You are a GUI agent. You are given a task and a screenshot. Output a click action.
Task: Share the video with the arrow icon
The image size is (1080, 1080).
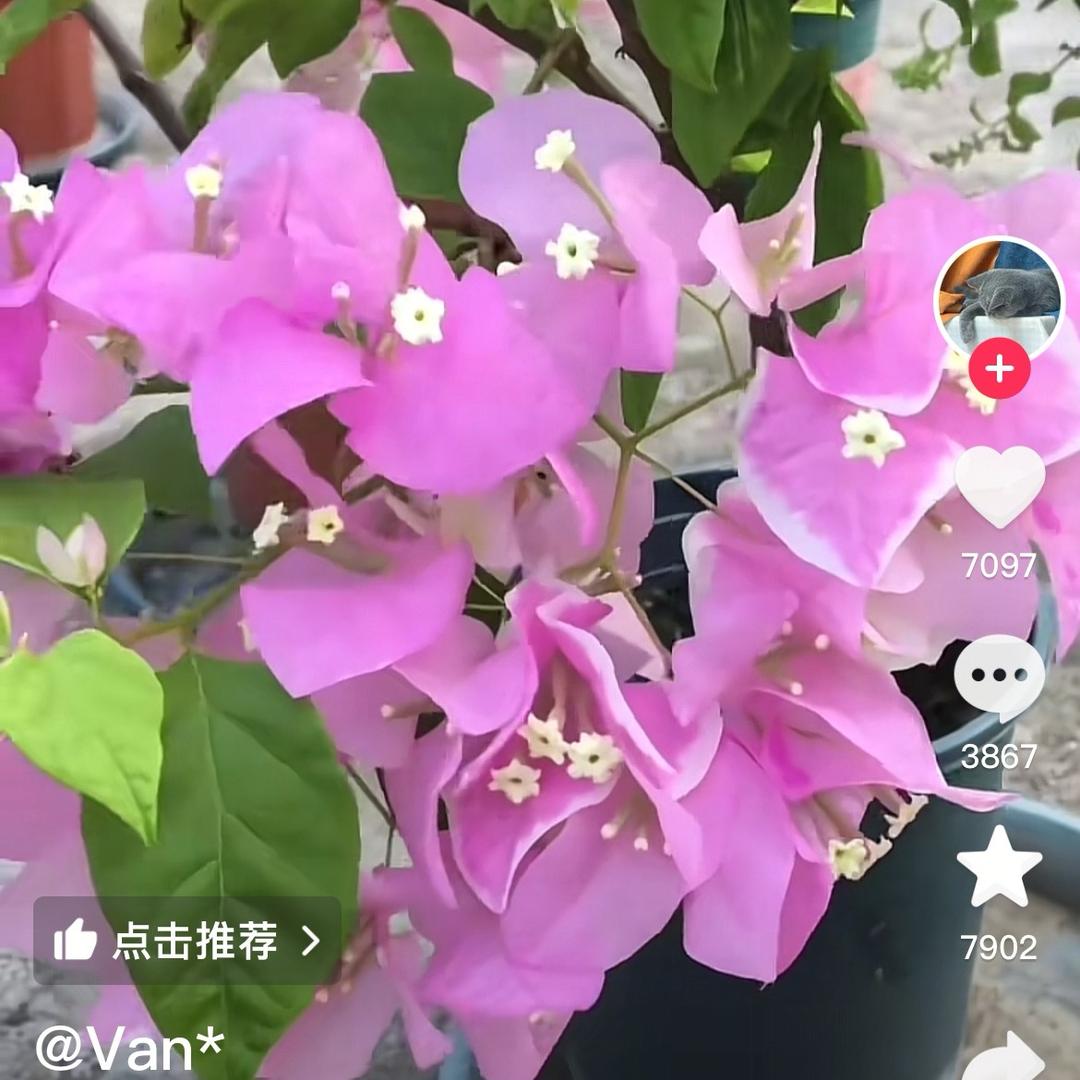1003,1057
